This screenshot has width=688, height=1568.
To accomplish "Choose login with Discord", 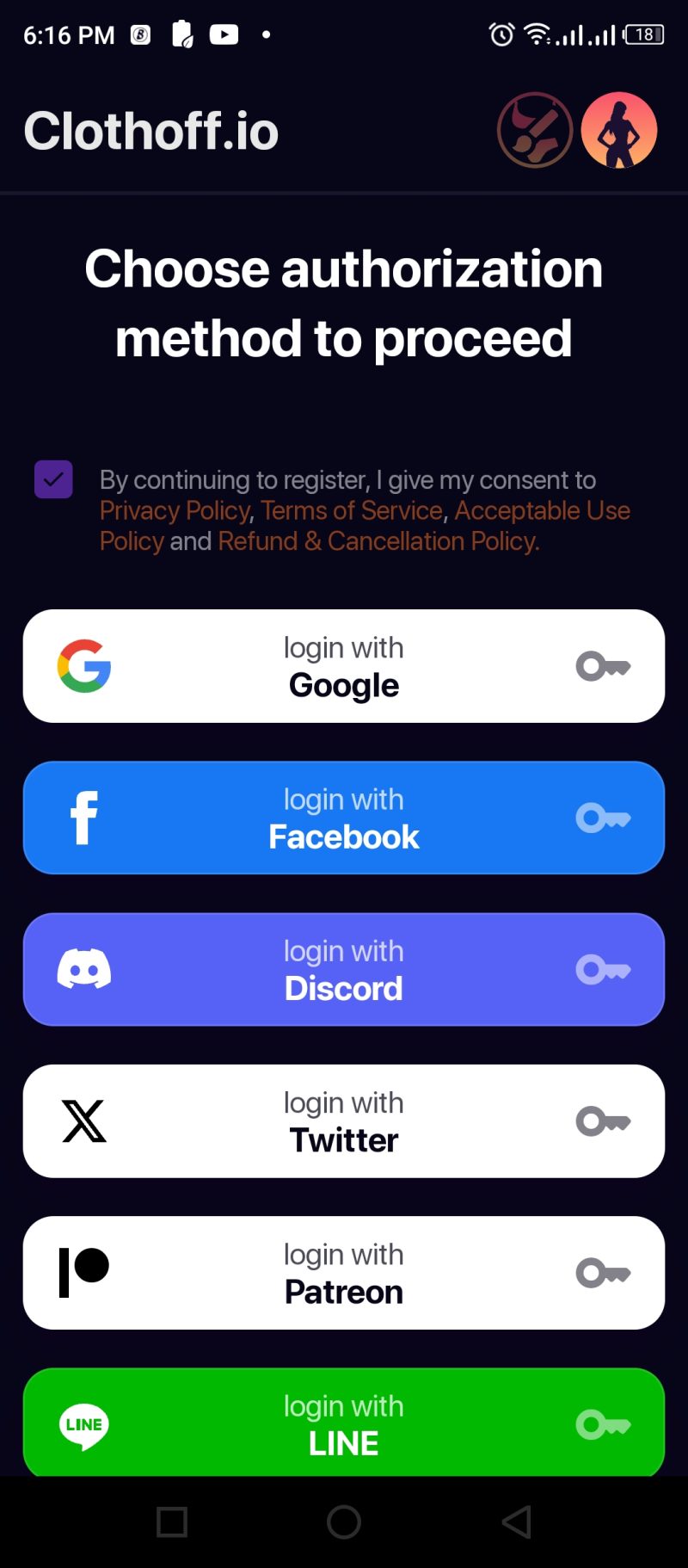I will [x=344, y=969].
